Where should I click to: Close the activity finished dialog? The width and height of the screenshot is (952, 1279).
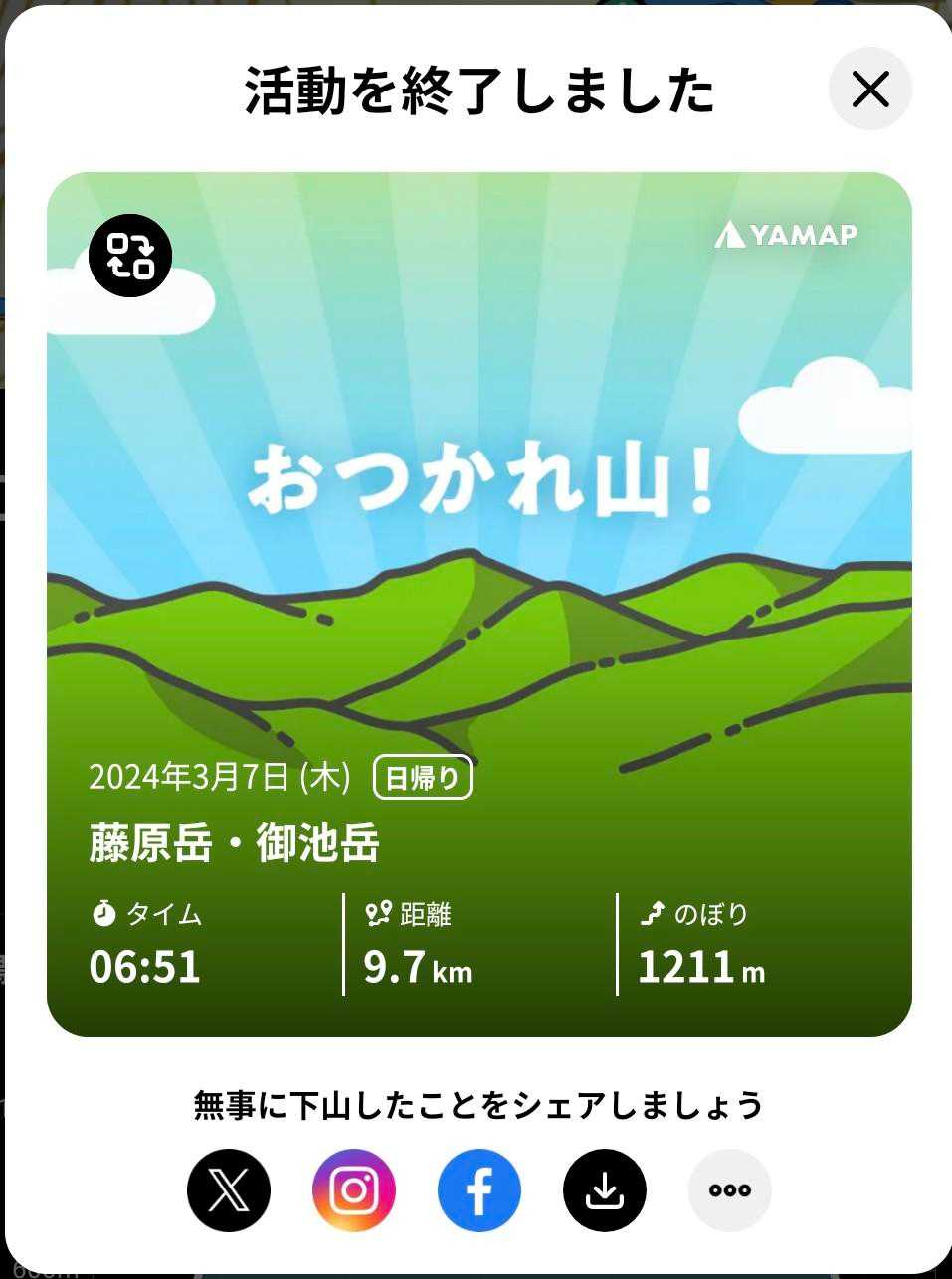click(x=870, y=90)
